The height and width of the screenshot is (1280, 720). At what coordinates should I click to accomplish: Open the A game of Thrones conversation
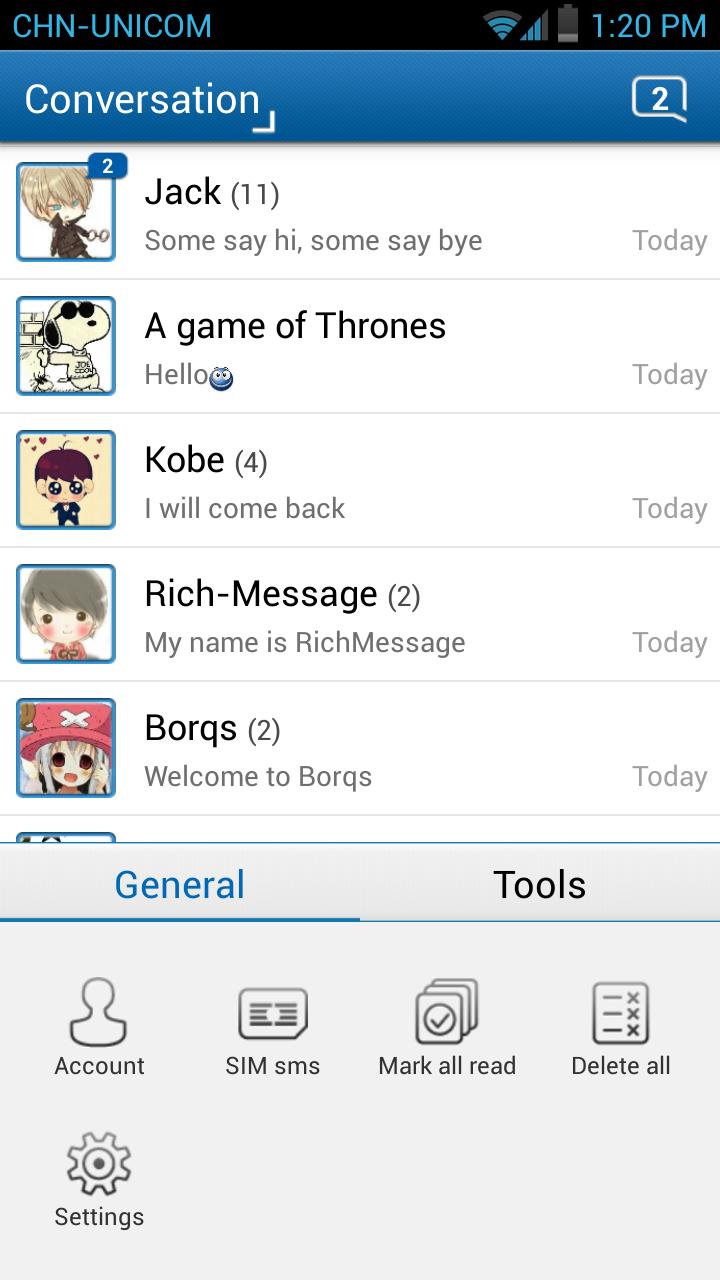coord(360,345)
